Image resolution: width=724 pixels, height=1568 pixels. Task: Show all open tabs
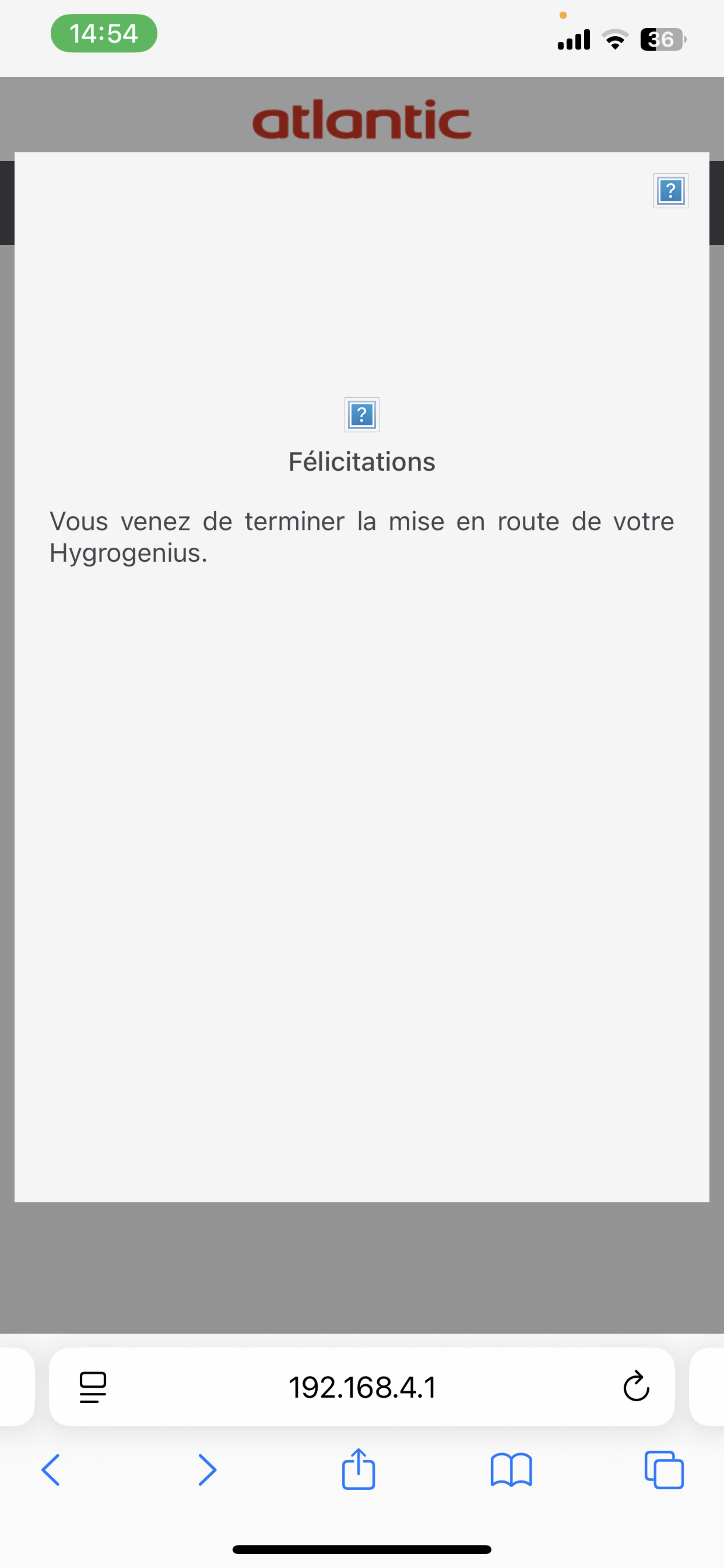pos(664,1470)
